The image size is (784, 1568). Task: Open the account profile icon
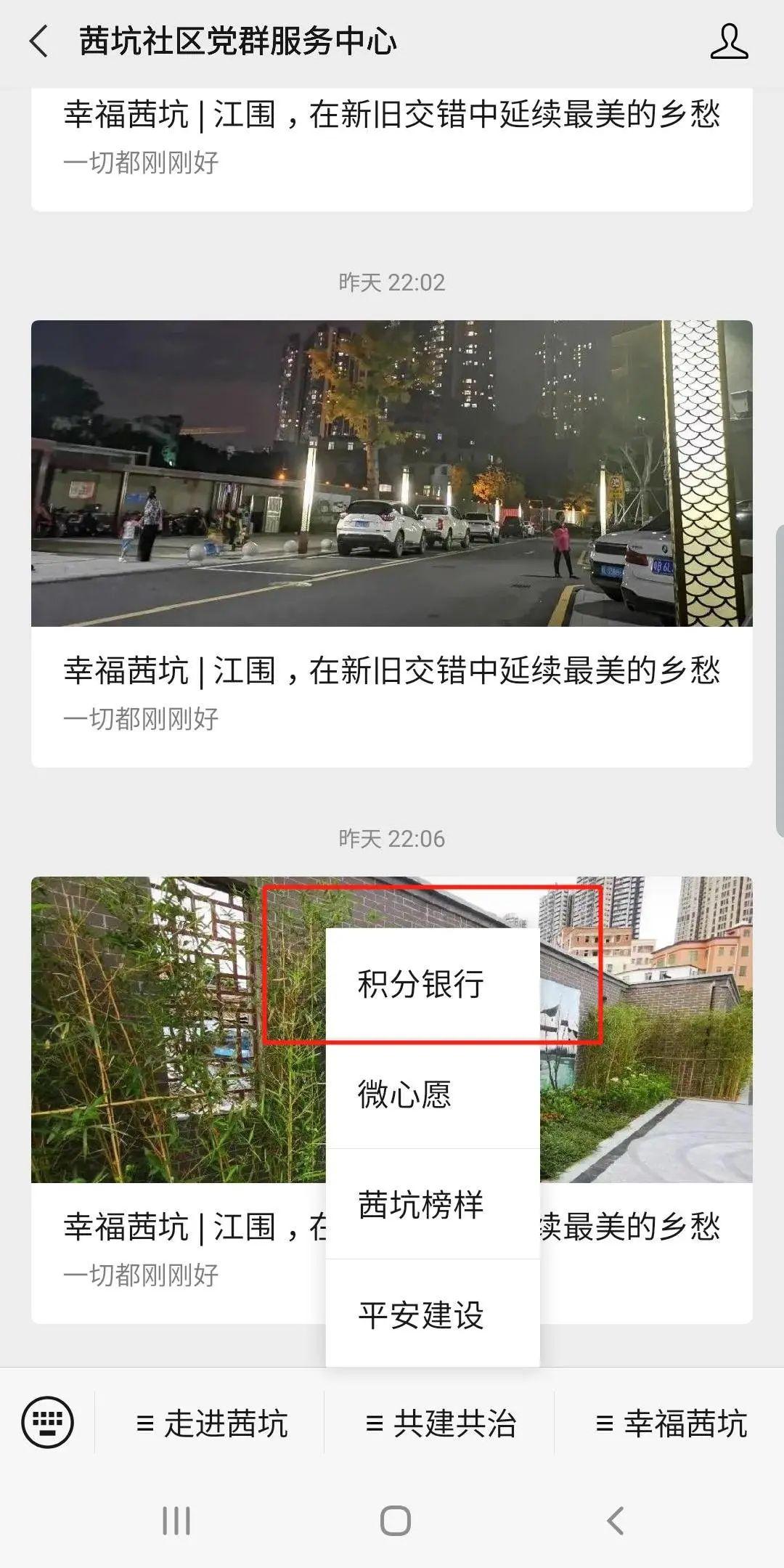point(729,41)
